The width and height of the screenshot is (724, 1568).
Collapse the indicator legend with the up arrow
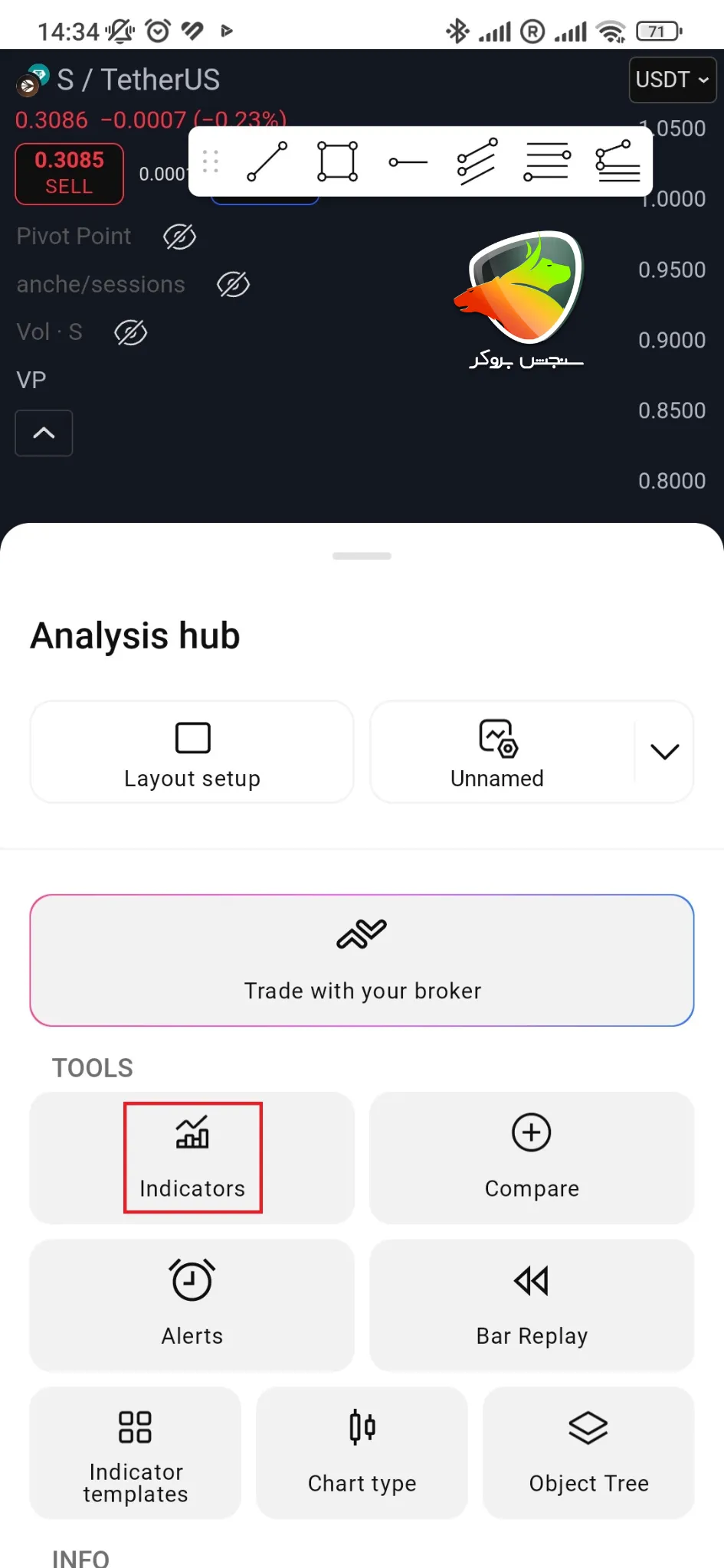tap(44, 433)
